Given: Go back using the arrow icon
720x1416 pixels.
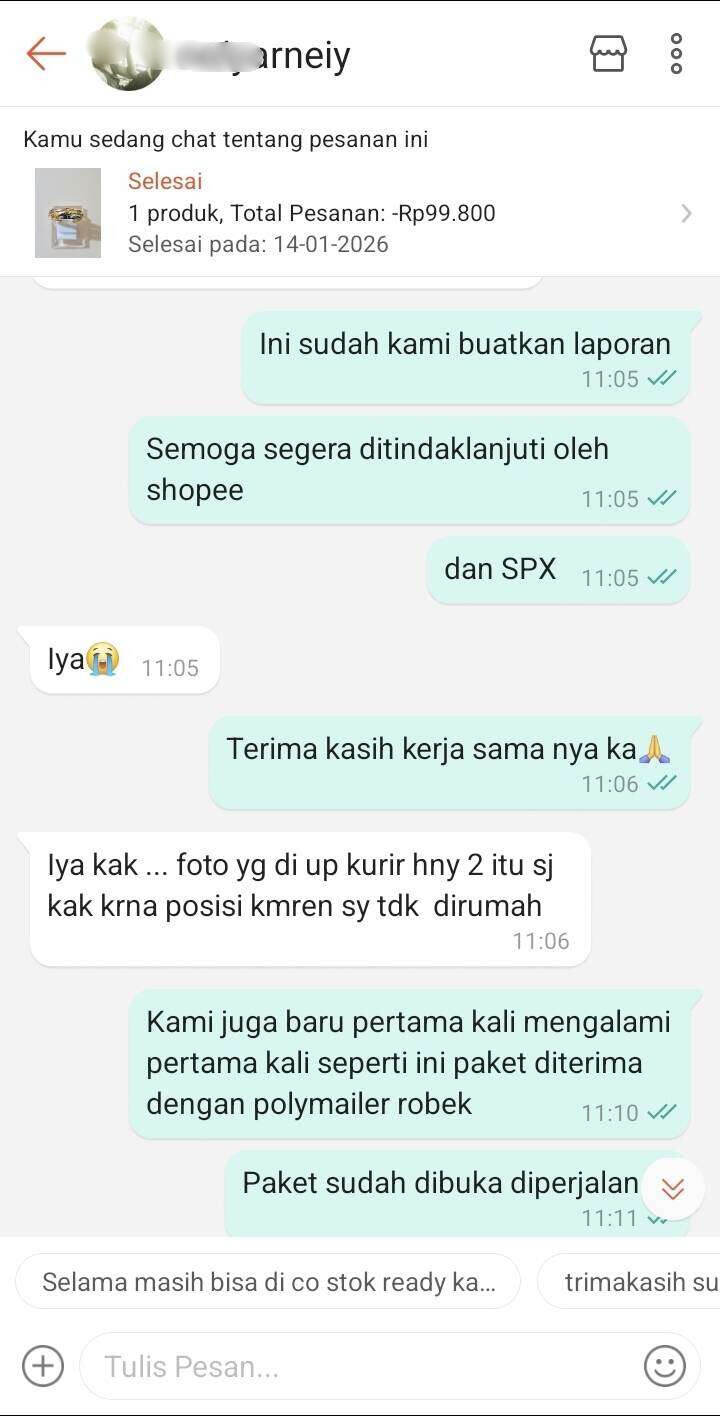Looking at the screenshot, I should click(45, 53).
